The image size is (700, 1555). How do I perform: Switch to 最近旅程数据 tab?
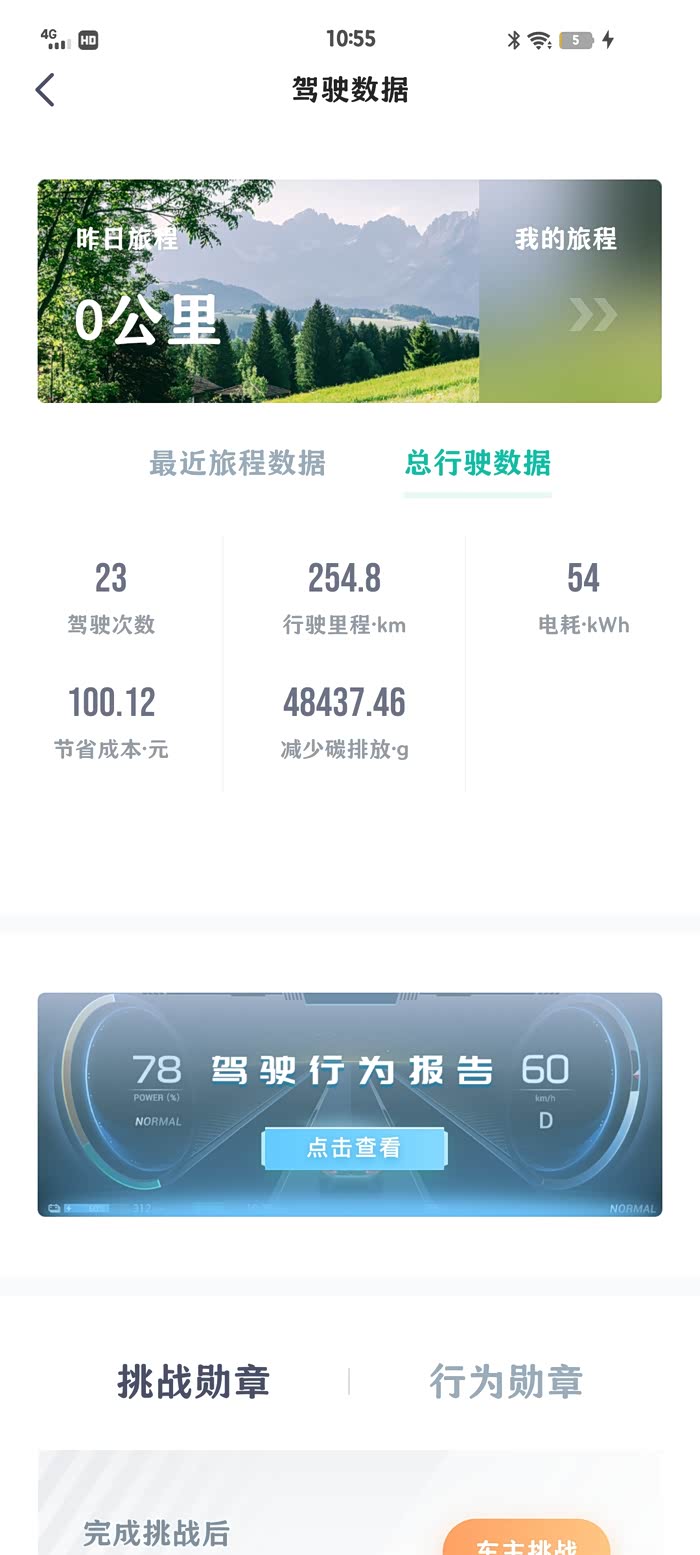click(x=237, y=463)
